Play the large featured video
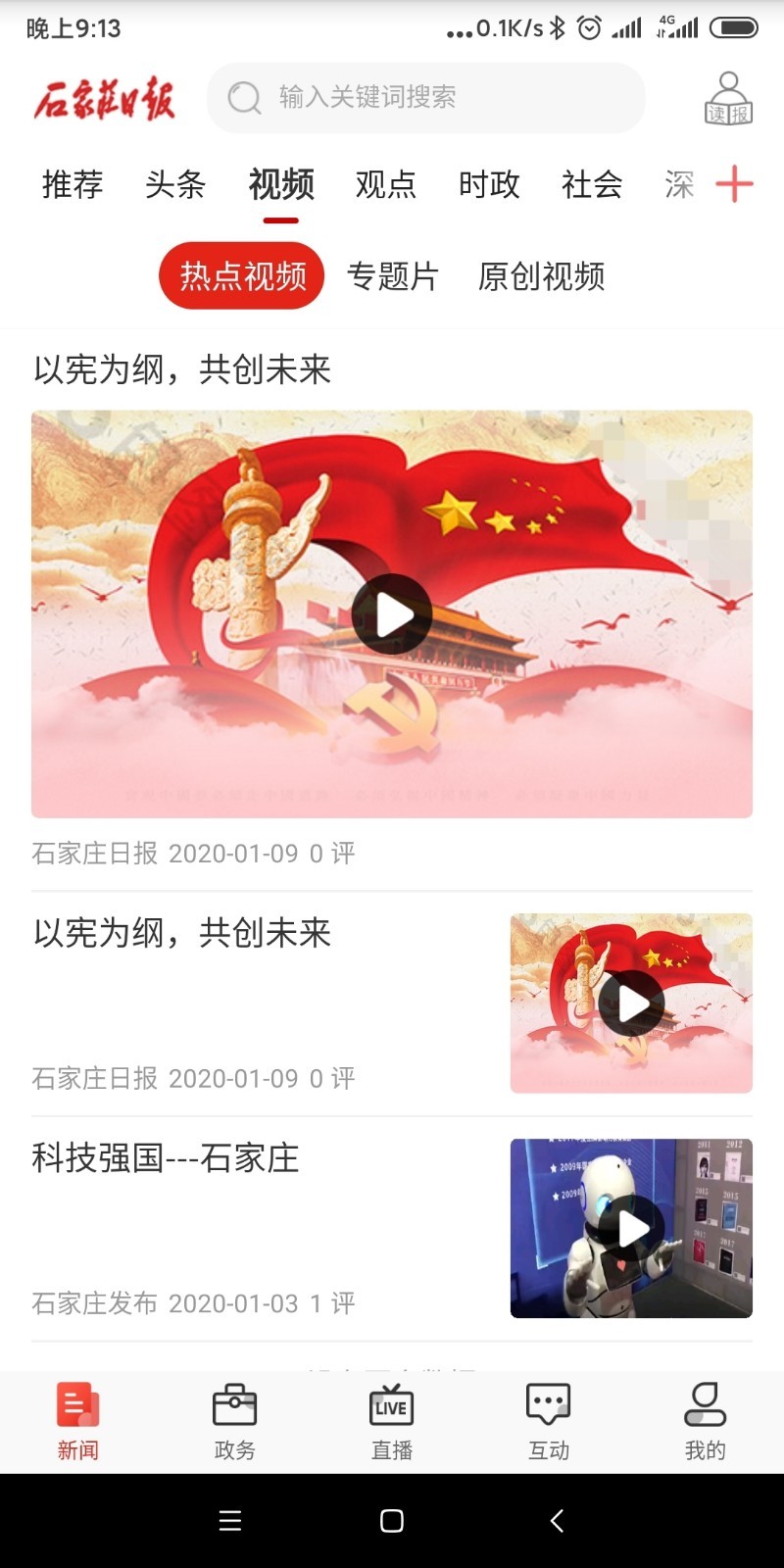 [x=391, y=613]
